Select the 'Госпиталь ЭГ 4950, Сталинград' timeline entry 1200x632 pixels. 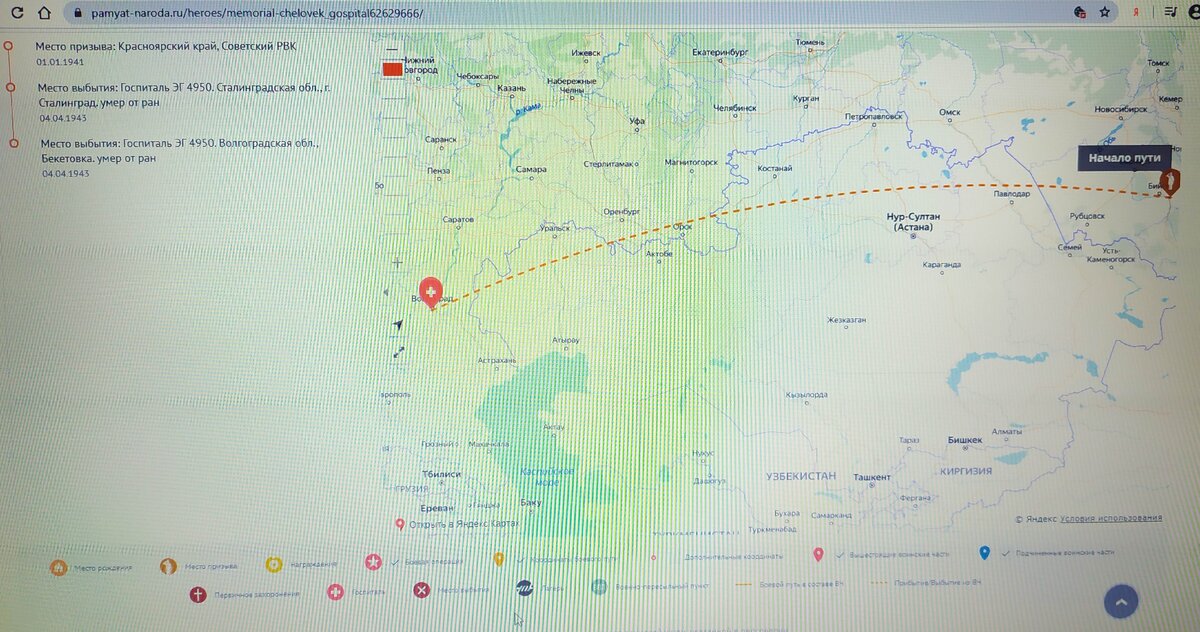[185, 95]
